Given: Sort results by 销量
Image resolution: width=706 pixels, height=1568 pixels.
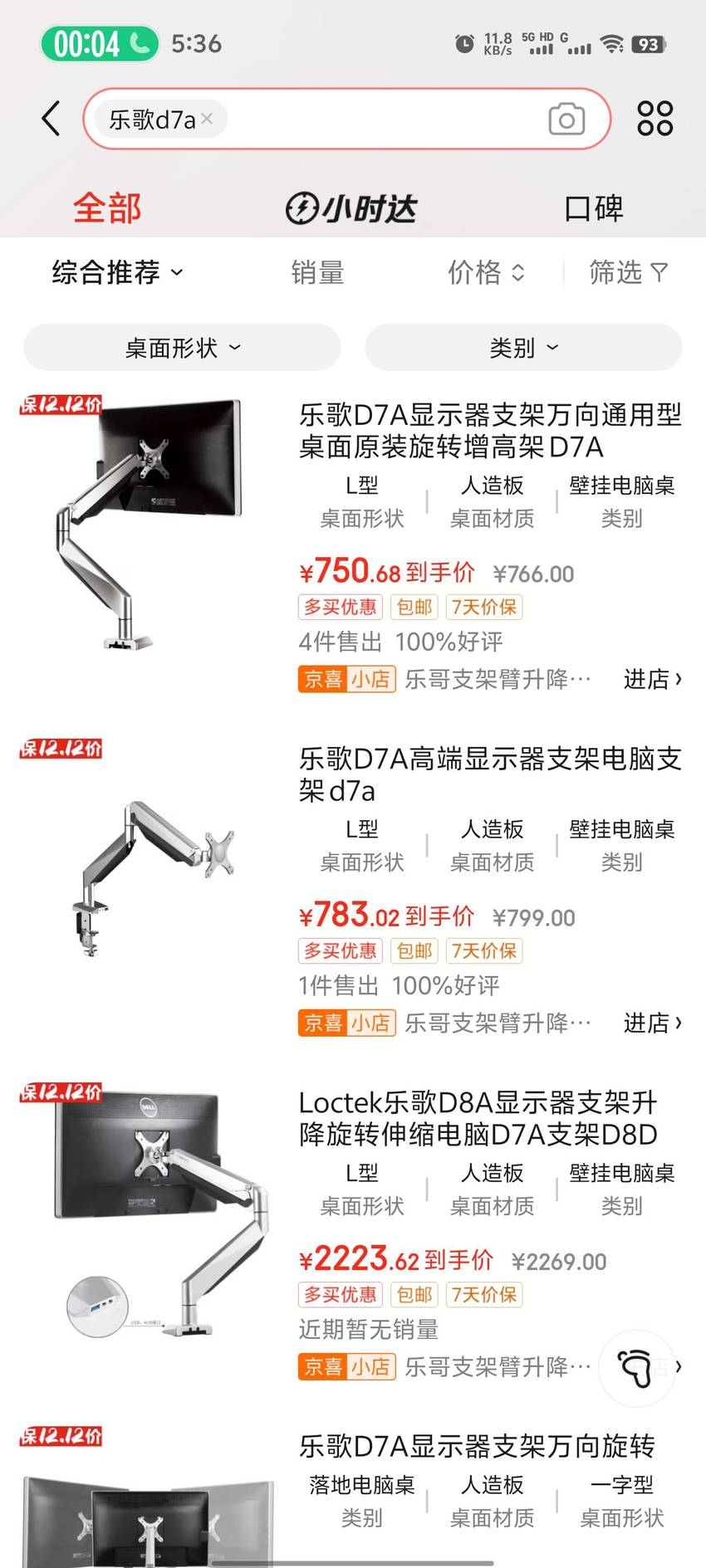Looking at the screenshot, I should pyautogui.click(x=317, y=272).
